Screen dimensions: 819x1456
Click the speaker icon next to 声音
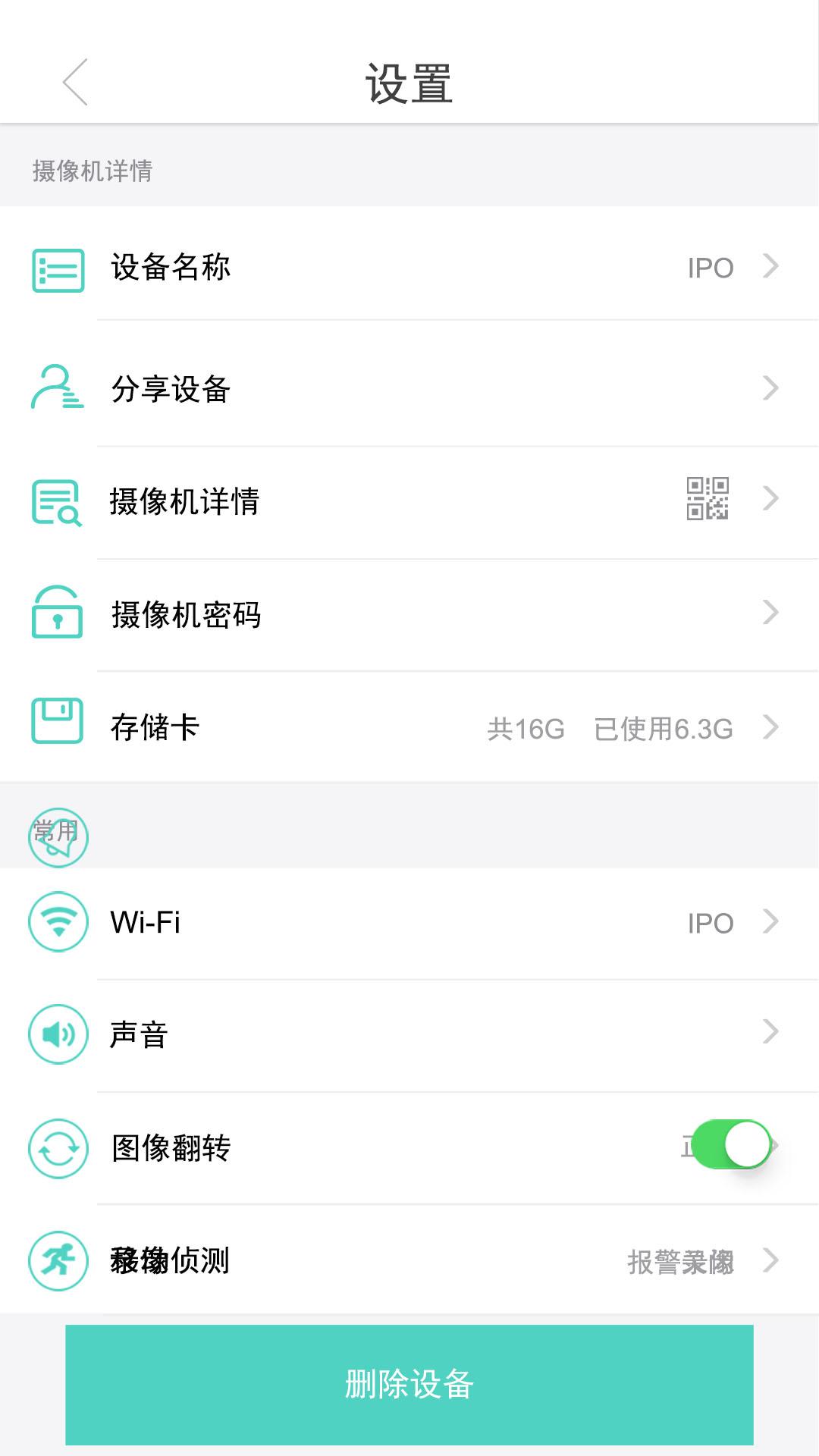[x=58, y=1033]
